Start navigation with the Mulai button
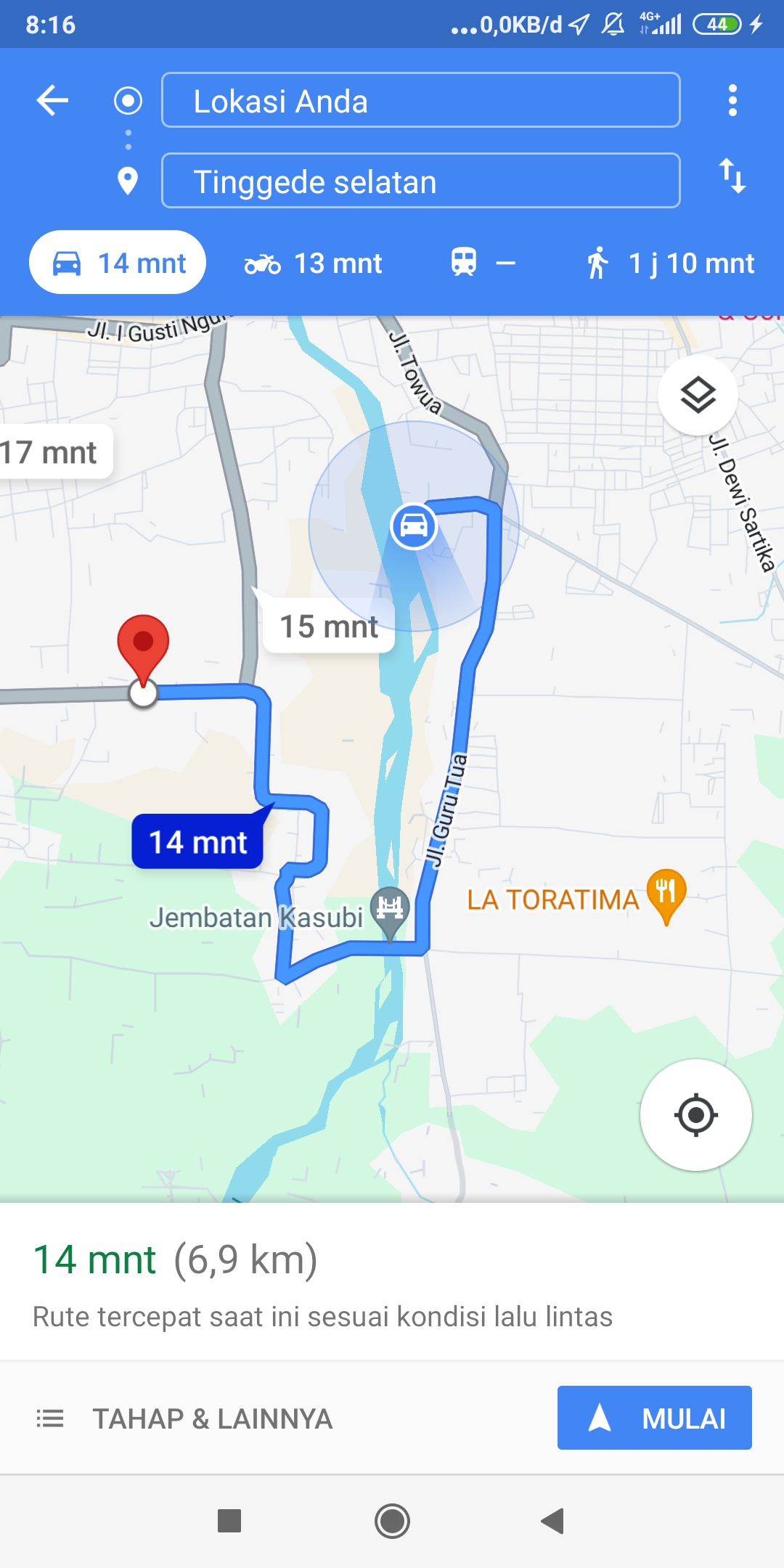Screen dimensions: 784x1568 [x=654, y=1418]
